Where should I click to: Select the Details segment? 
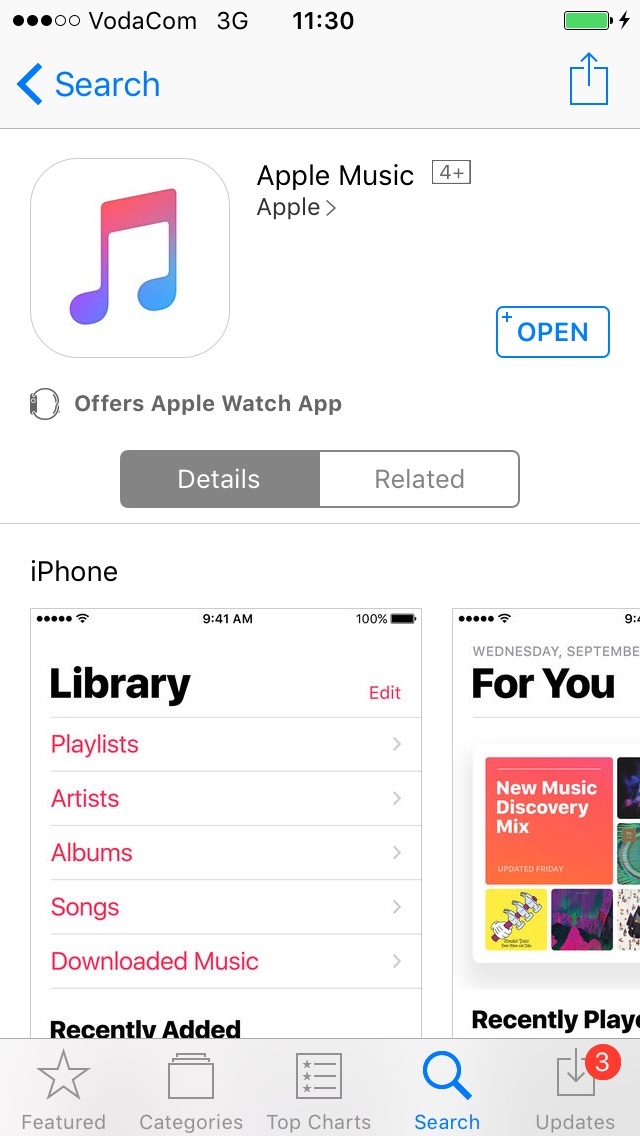coord(219,479)
